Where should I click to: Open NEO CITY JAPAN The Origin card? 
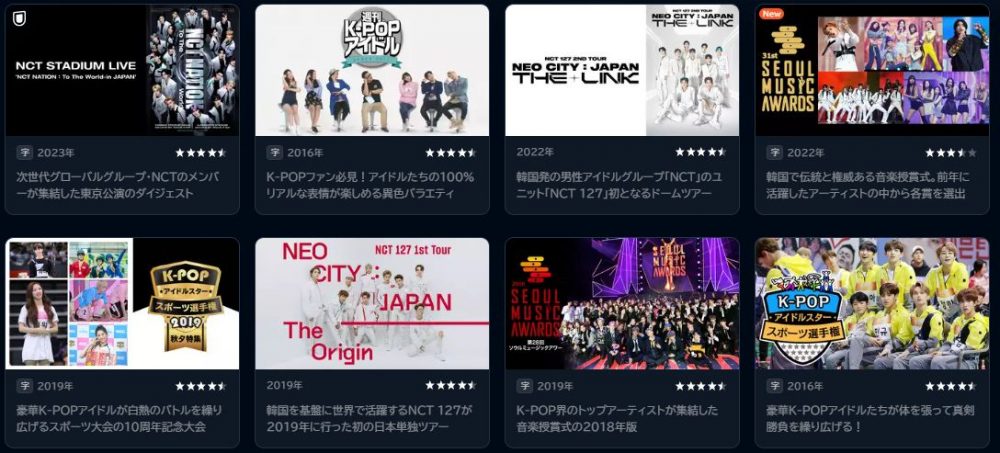coord(372,304)
